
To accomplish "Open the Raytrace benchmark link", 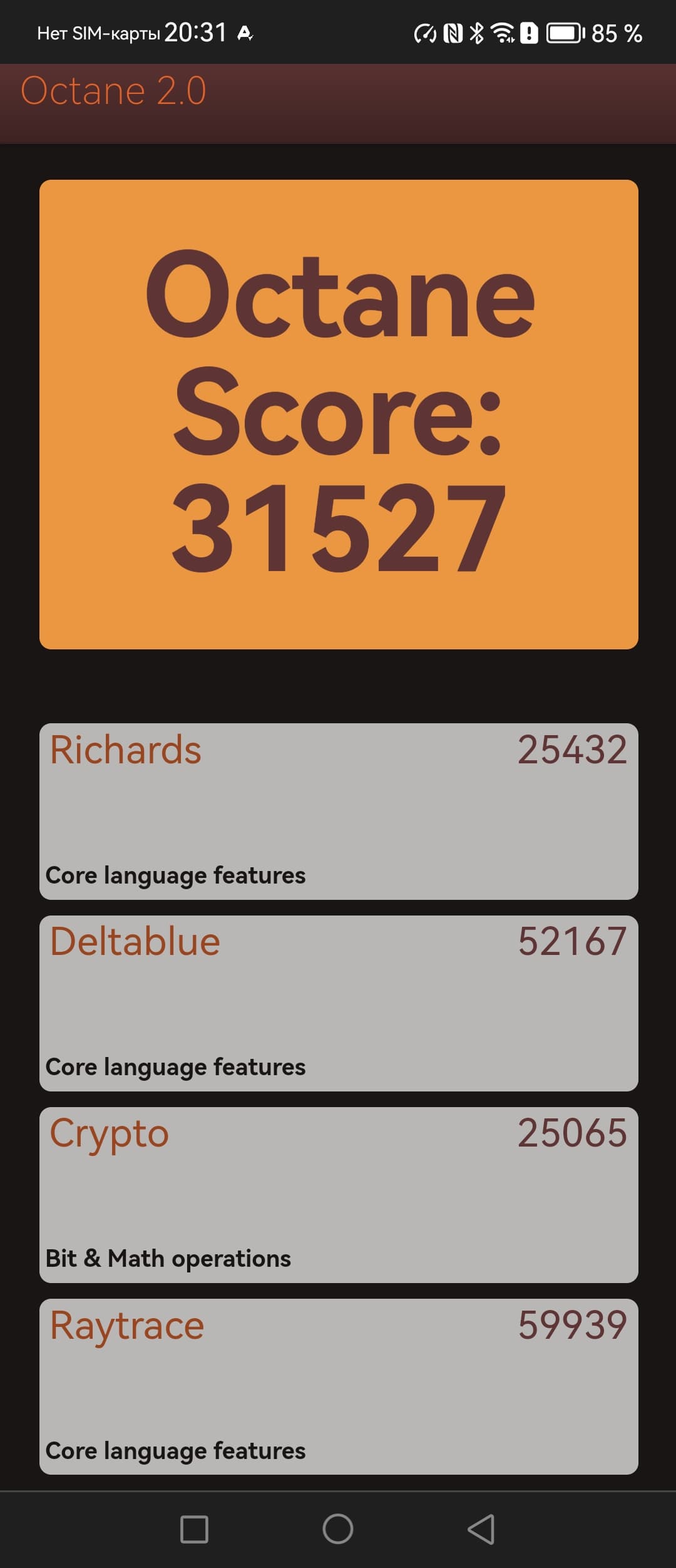I will [x=126, y=1325].
